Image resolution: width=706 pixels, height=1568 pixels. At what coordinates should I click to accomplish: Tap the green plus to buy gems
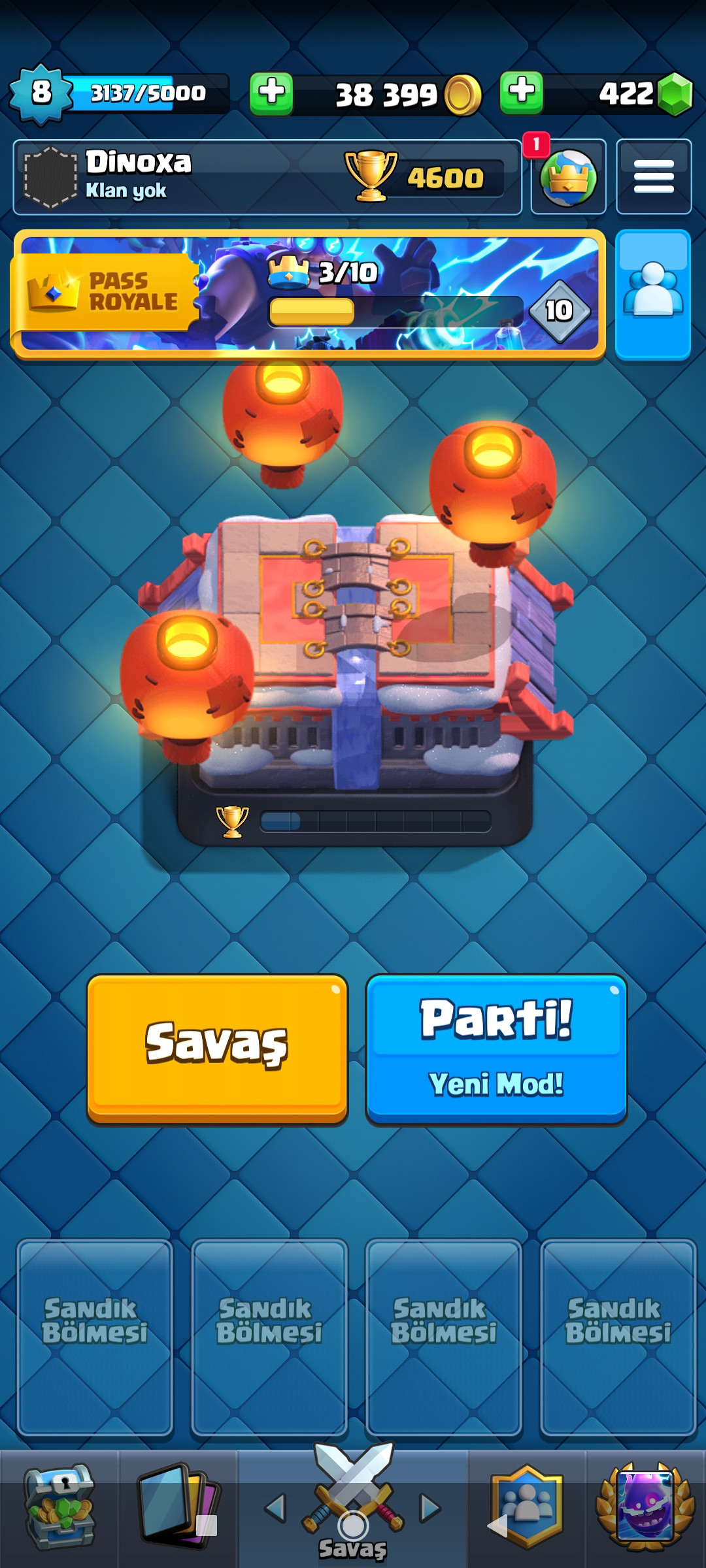(522, 92)
